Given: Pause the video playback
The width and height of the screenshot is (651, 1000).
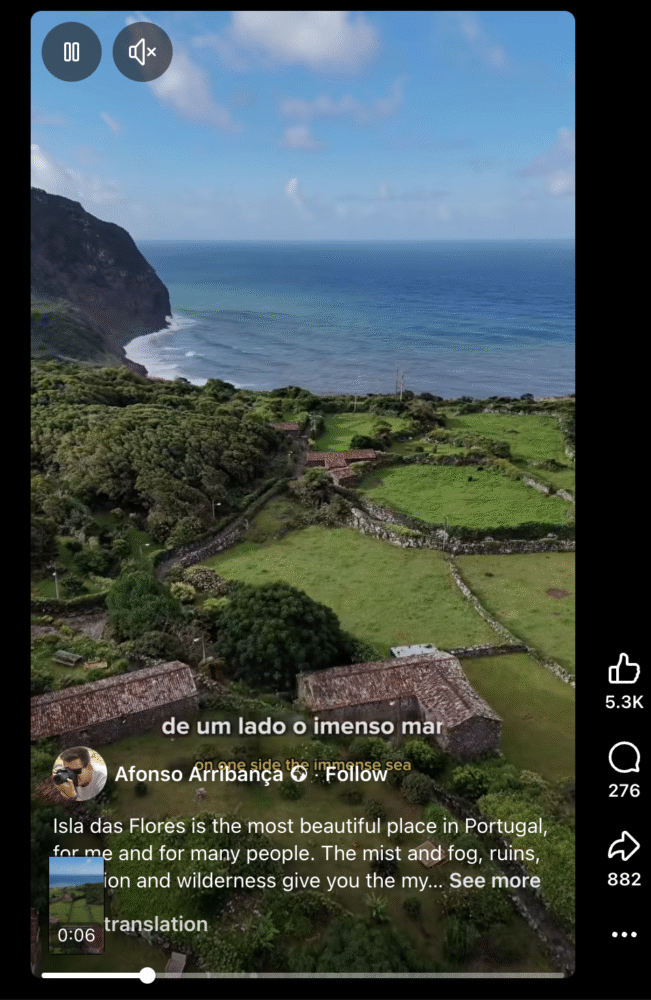Looking at the screenshot, I should (x=71, y=52).
